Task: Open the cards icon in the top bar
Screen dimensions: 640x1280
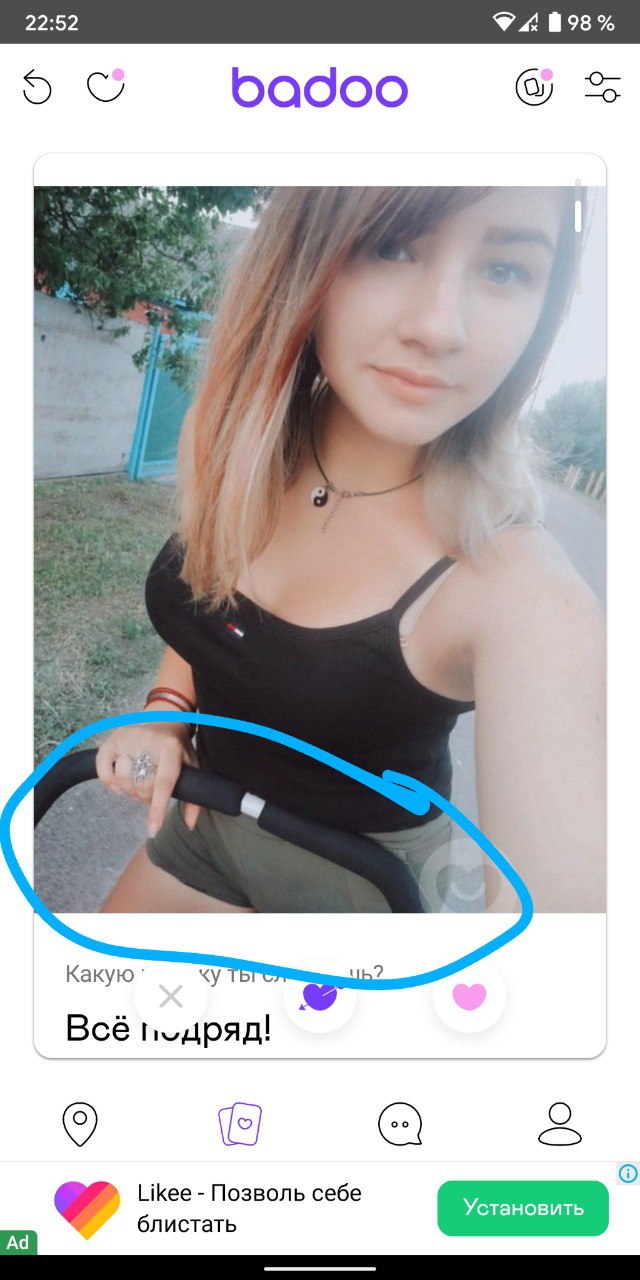Action: pyautogui.click(x=534, y=88)
